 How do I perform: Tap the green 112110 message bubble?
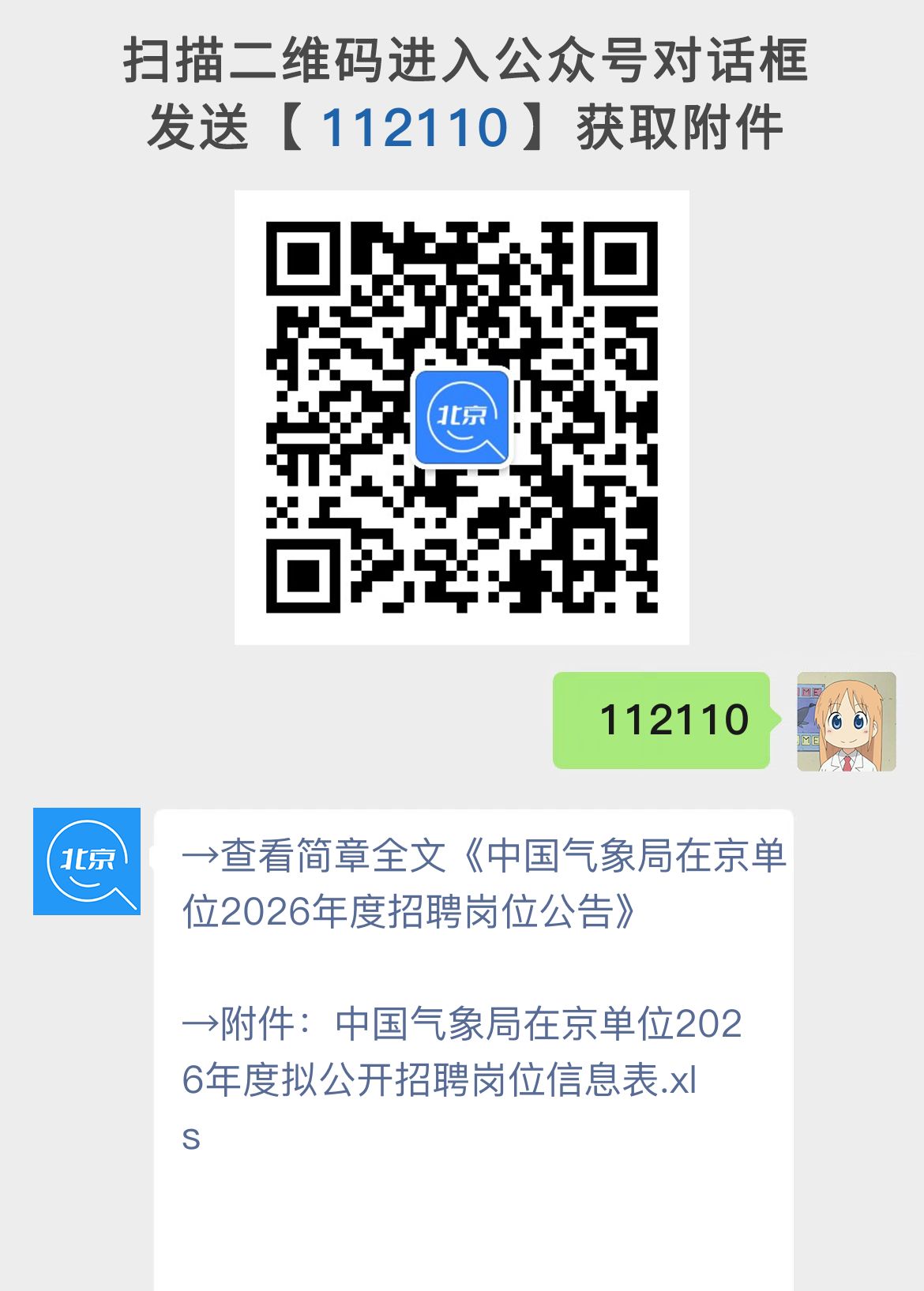pyautogui.click(x=663, y=720)
